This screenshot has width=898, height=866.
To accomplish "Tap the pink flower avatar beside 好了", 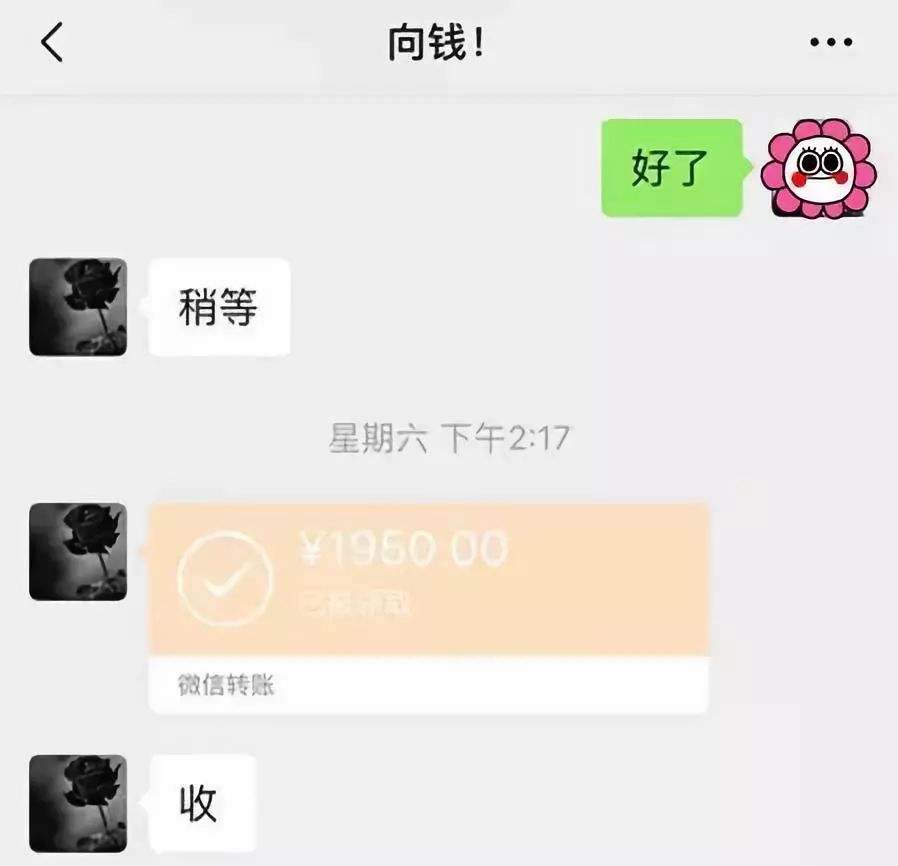I will (x=818, y=168).
